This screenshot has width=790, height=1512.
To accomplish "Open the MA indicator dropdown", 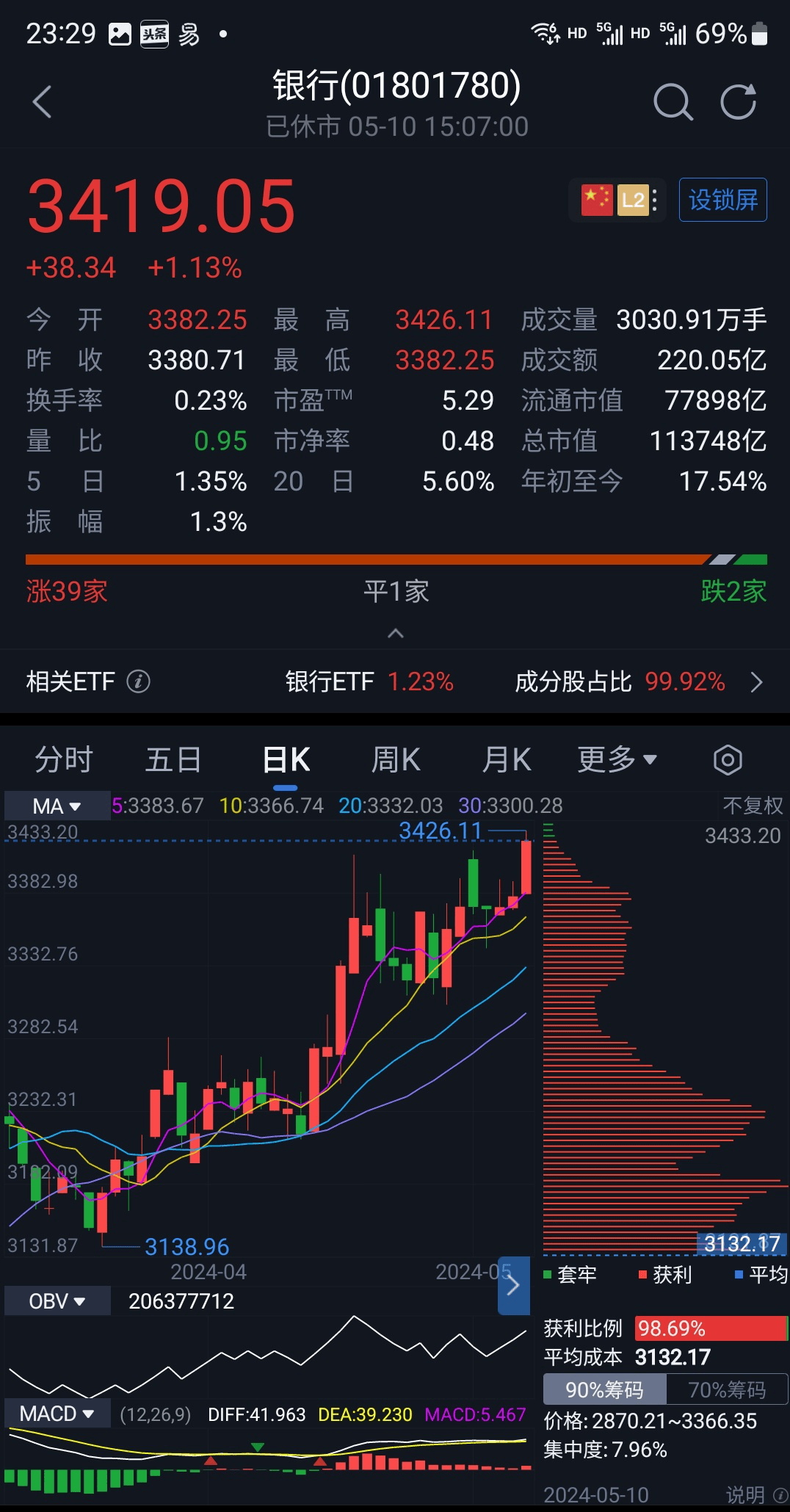I will (57, 806).
